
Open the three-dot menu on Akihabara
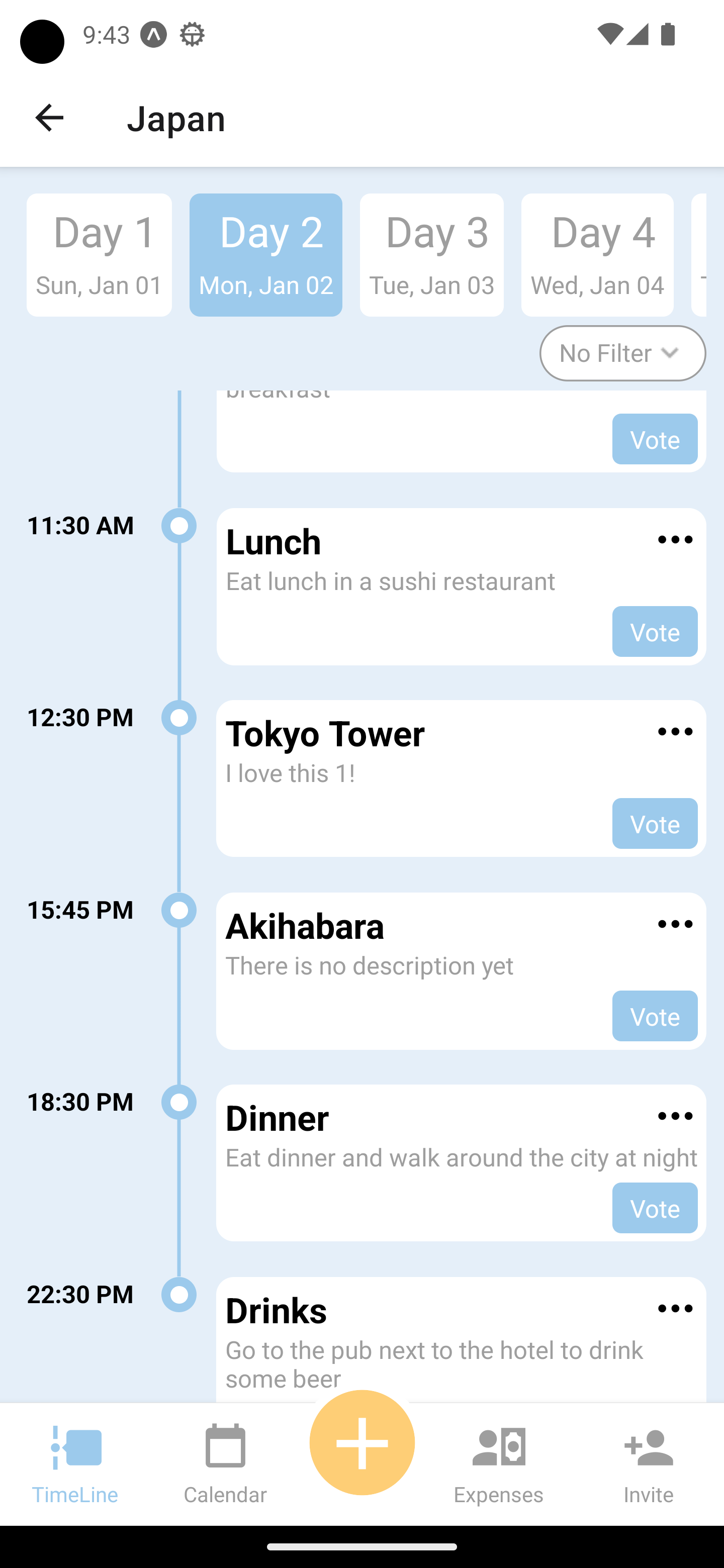tap(675, 924)
